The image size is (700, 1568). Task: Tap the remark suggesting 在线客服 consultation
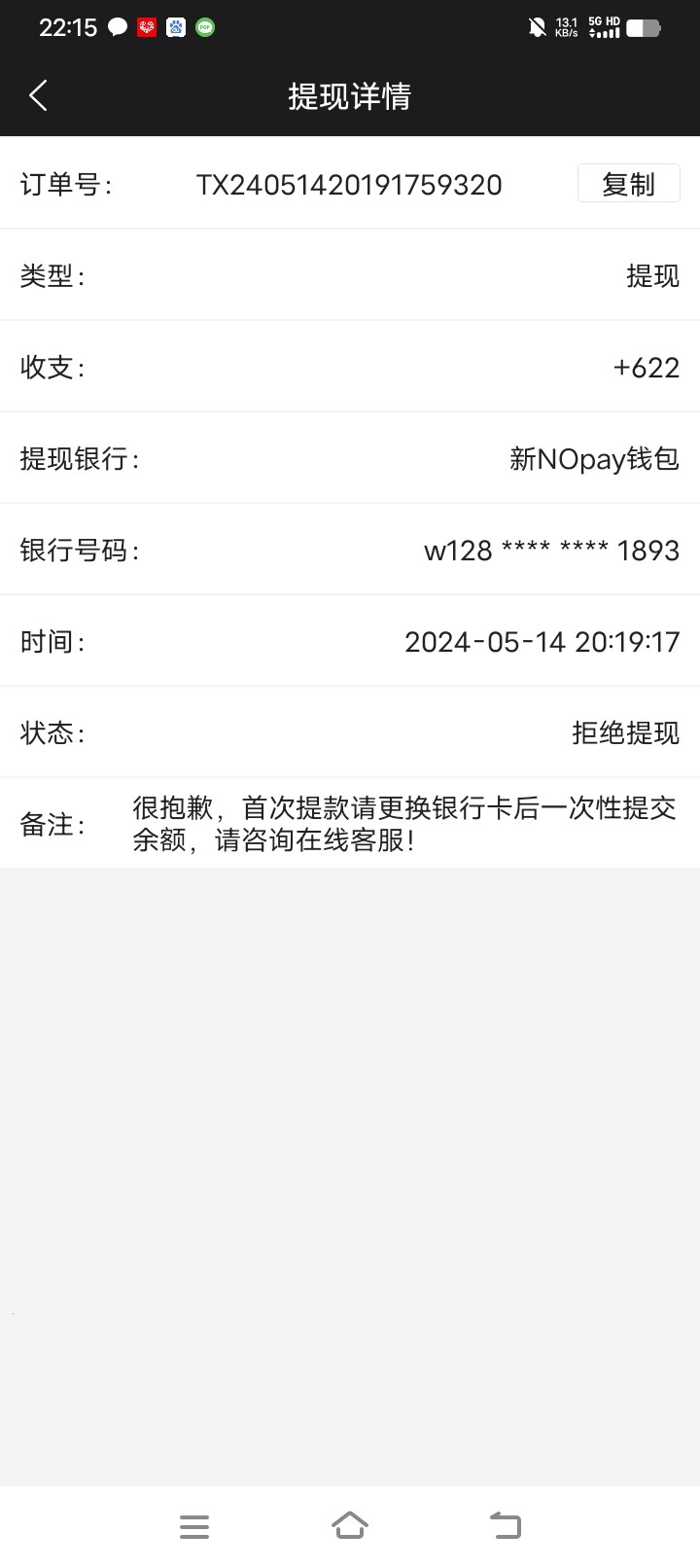coord(404,824)
